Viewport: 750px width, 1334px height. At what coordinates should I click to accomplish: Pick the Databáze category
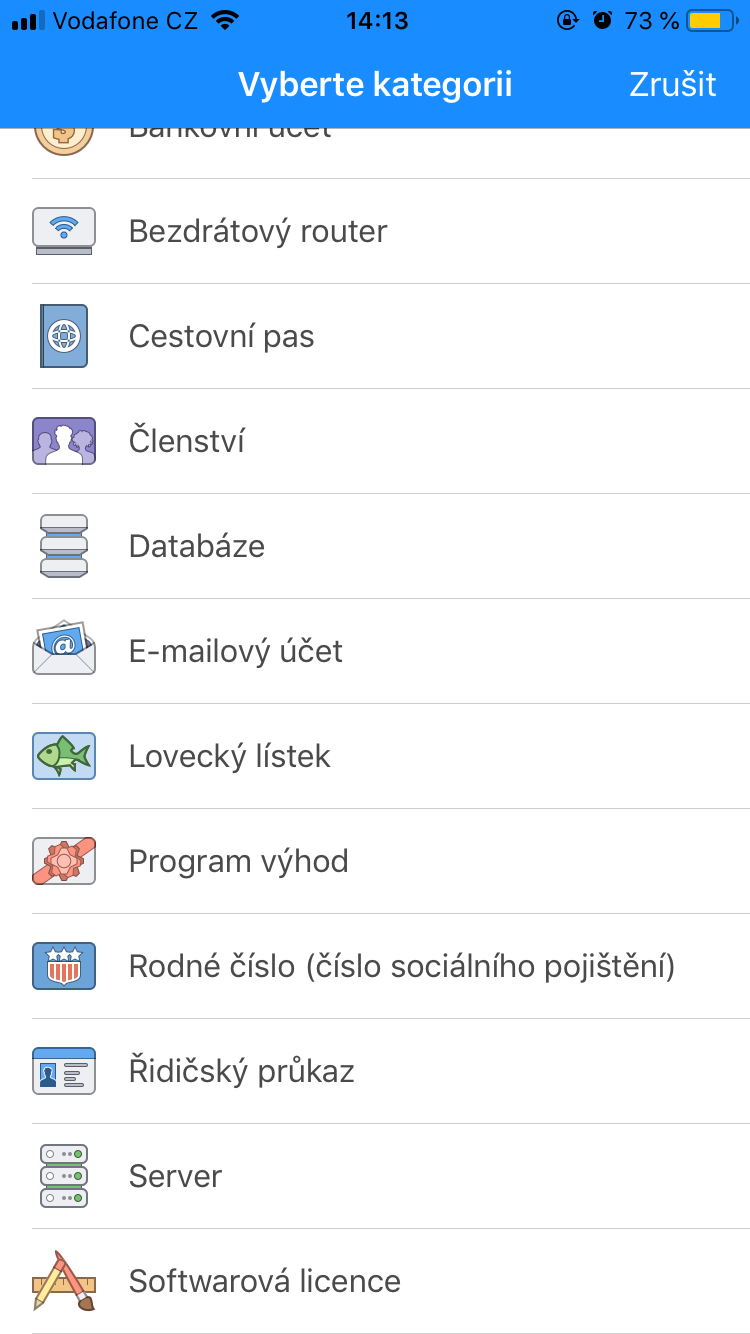[375, 547]
